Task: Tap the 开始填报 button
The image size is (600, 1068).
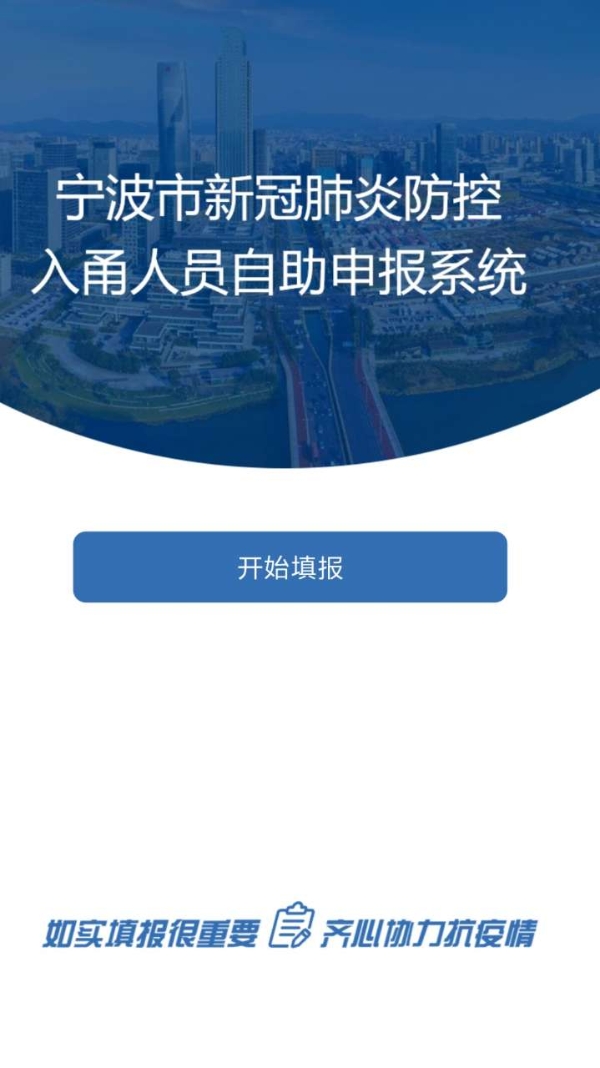Action: (290, 567)
